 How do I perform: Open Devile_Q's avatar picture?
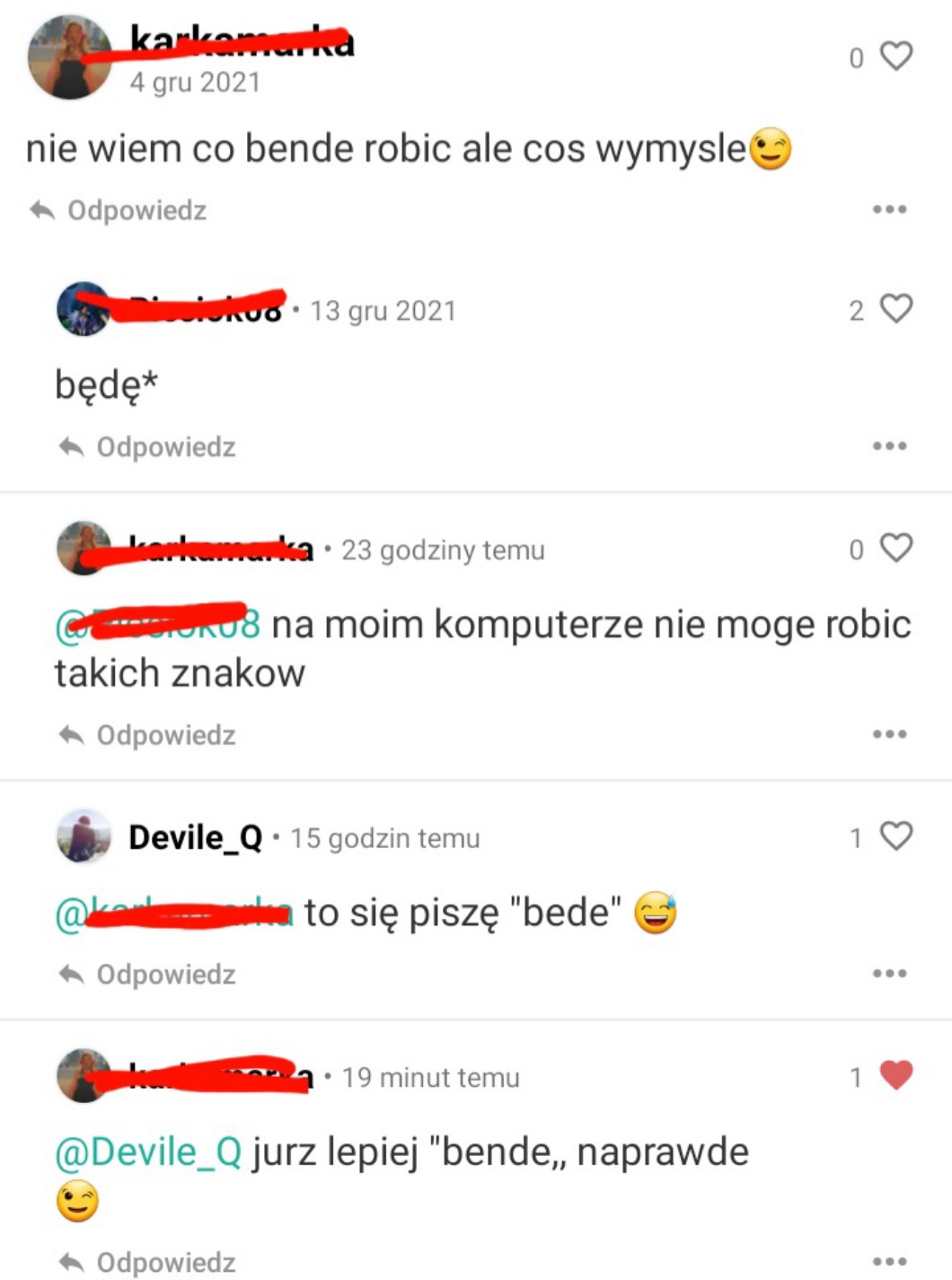(x=84, y=836)
